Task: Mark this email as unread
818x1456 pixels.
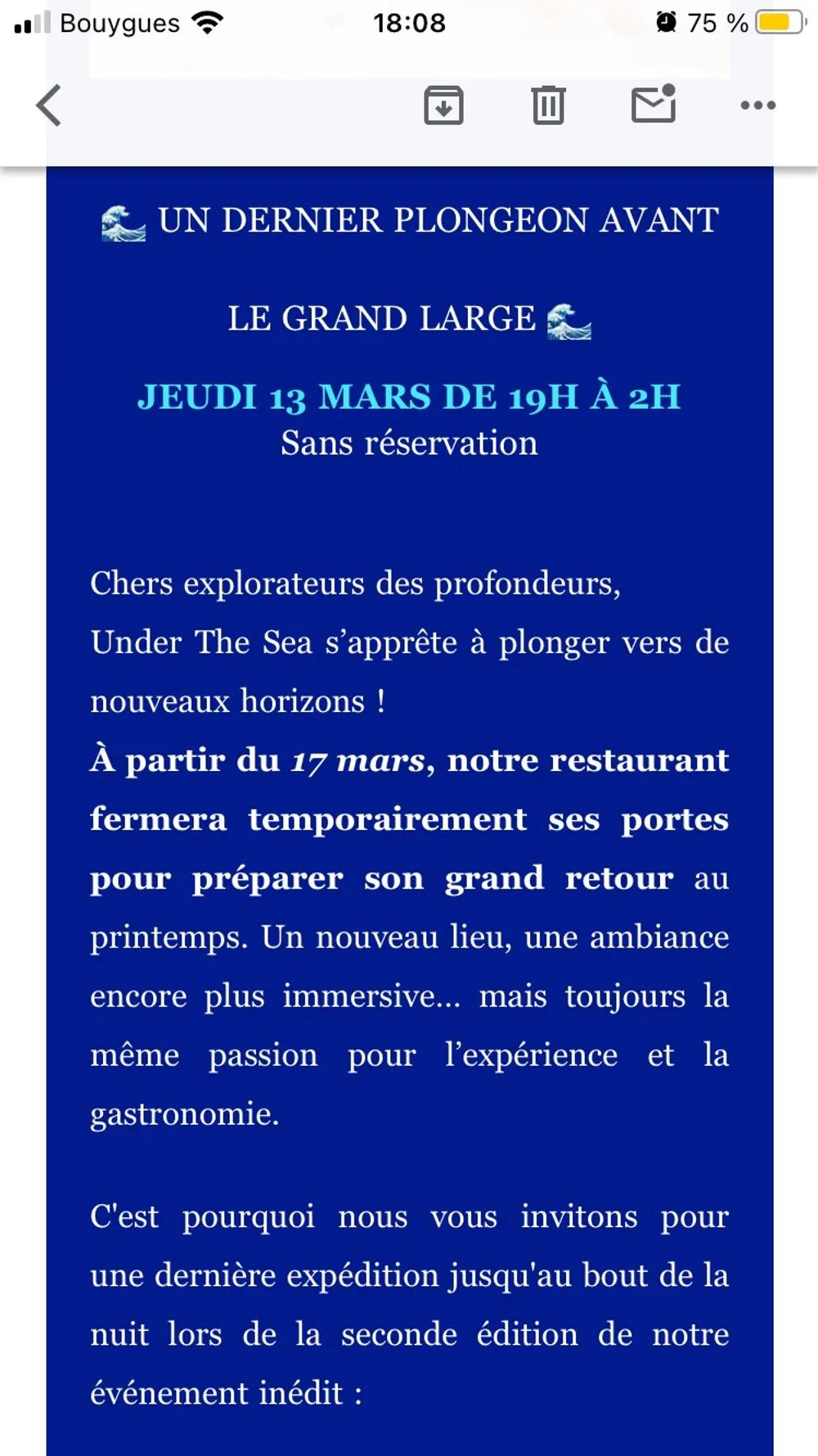Action: [653, 105]
